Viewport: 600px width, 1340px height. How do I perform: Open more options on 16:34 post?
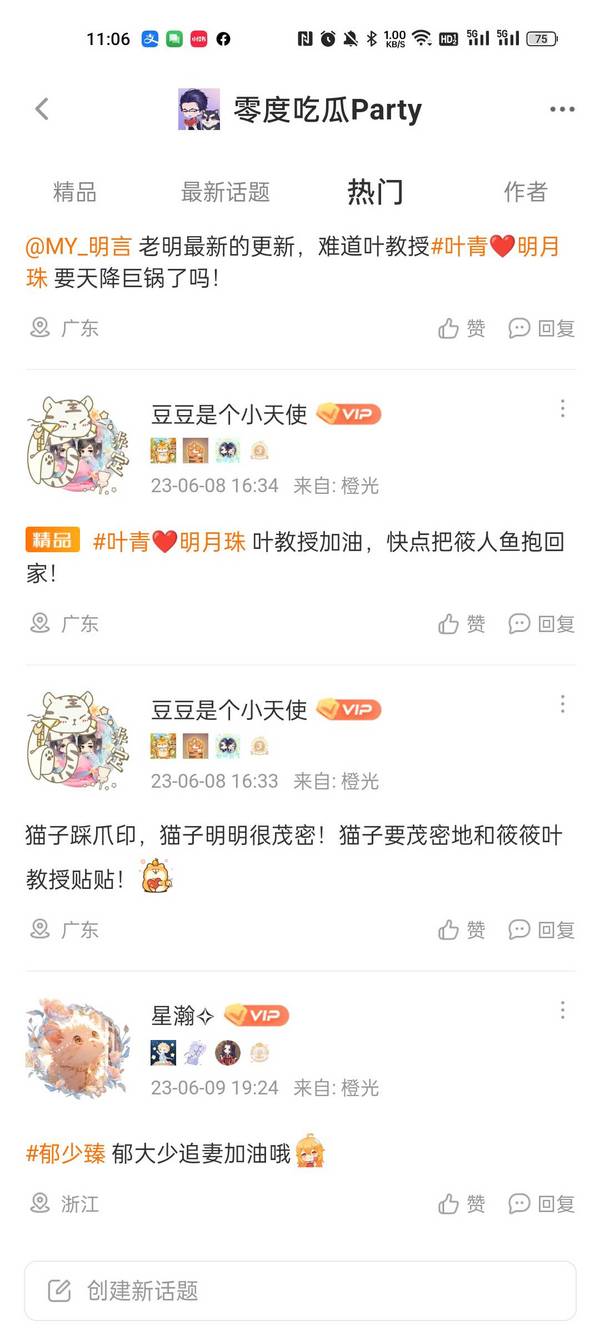[562, 408]
